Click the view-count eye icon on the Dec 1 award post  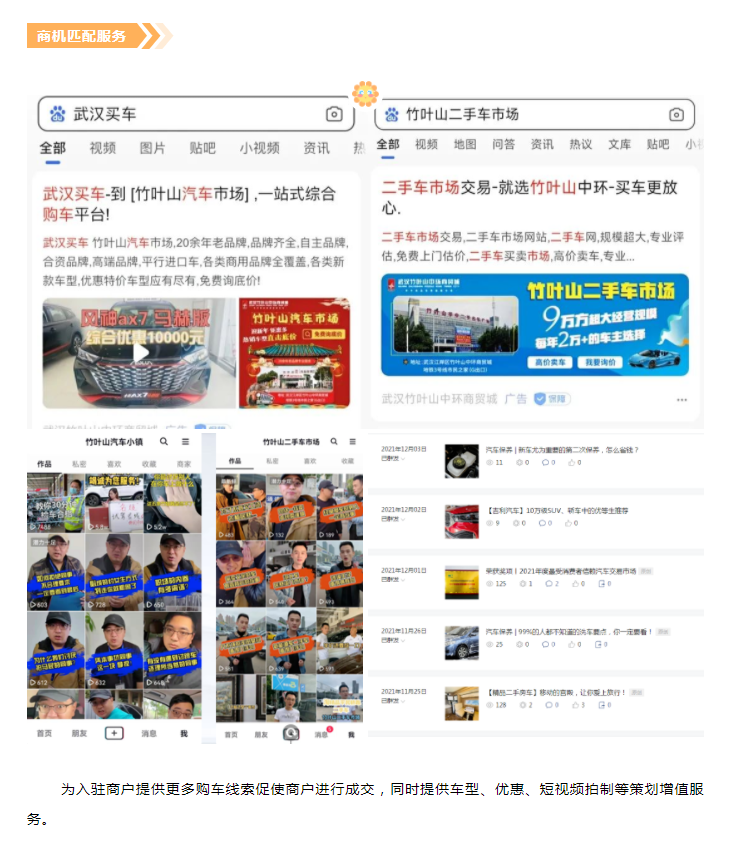click(488, 586)
